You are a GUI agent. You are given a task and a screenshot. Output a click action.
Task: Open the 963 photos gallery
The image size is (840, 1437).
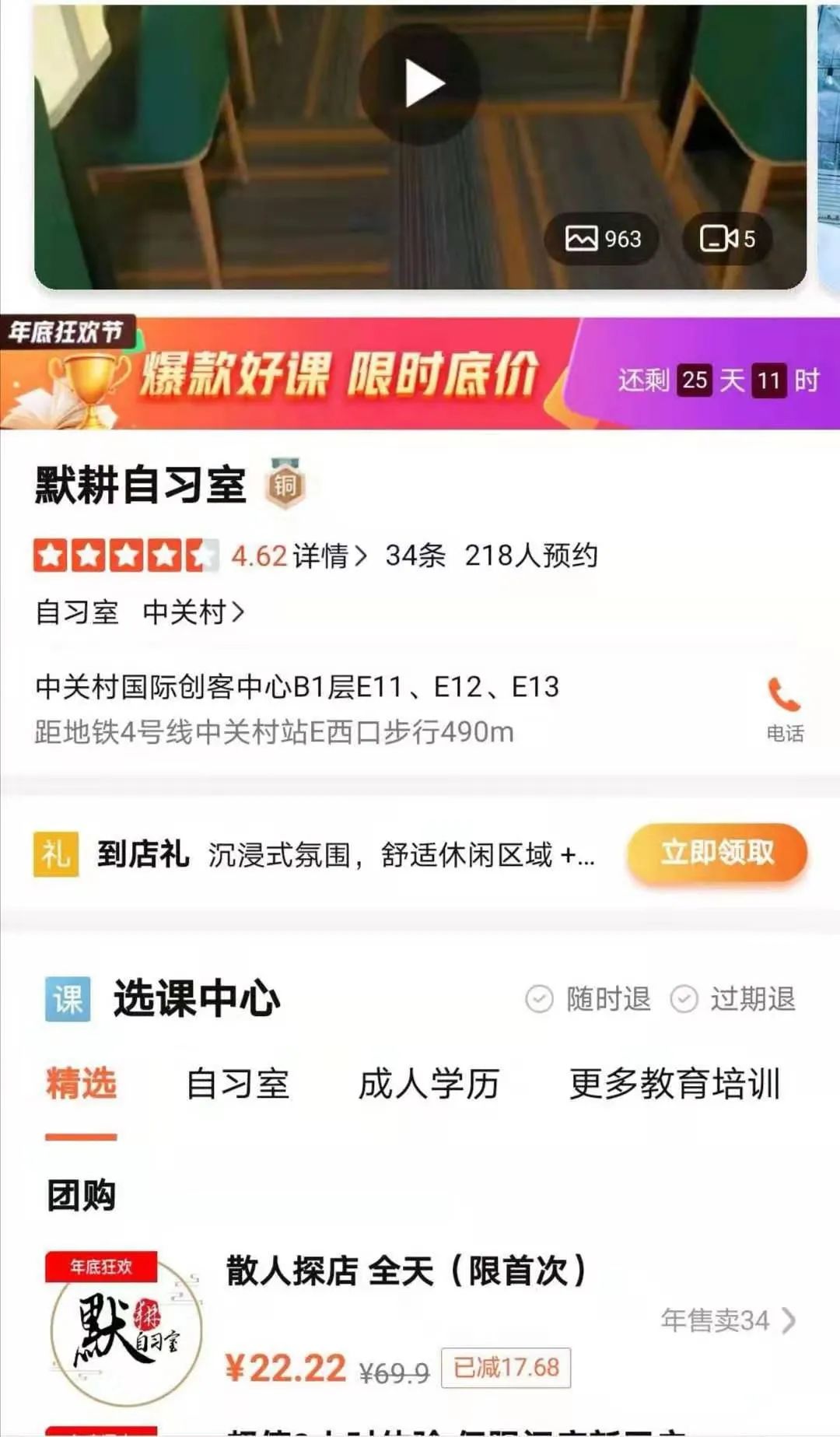tap(603, 238)
